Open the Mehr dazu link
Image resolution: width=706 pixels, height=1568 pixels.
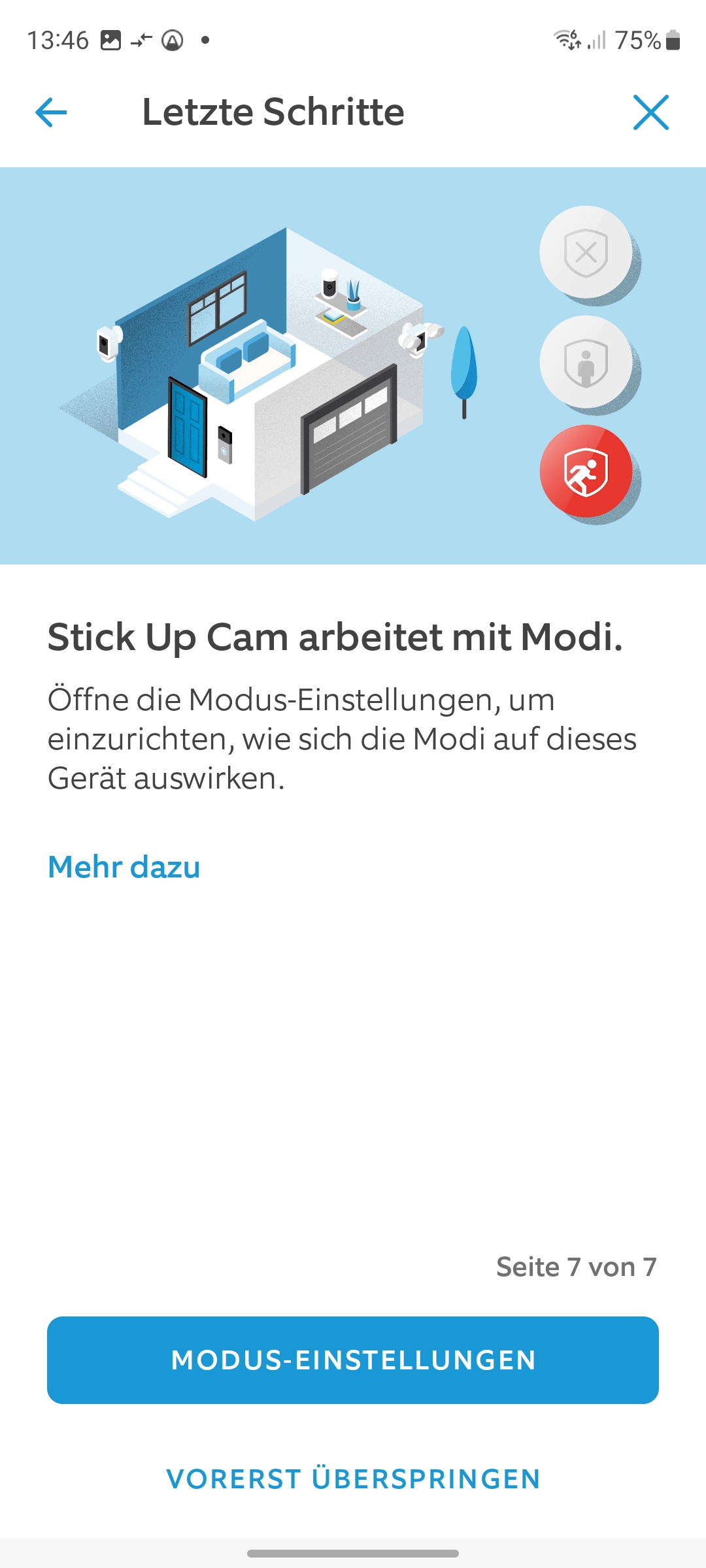point(124,867)
